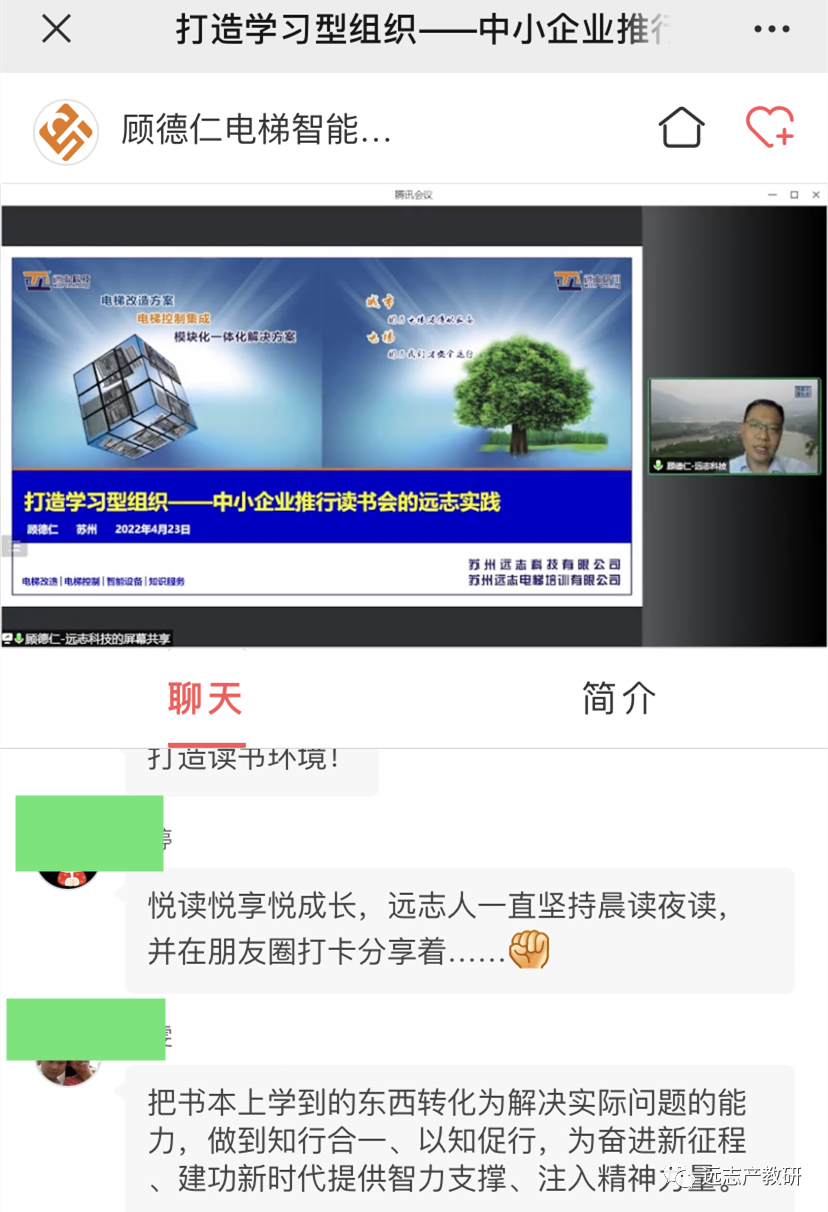This screenshot has height=1212, width=828.
Task: Go to the live room home icon
Action: 681,129
